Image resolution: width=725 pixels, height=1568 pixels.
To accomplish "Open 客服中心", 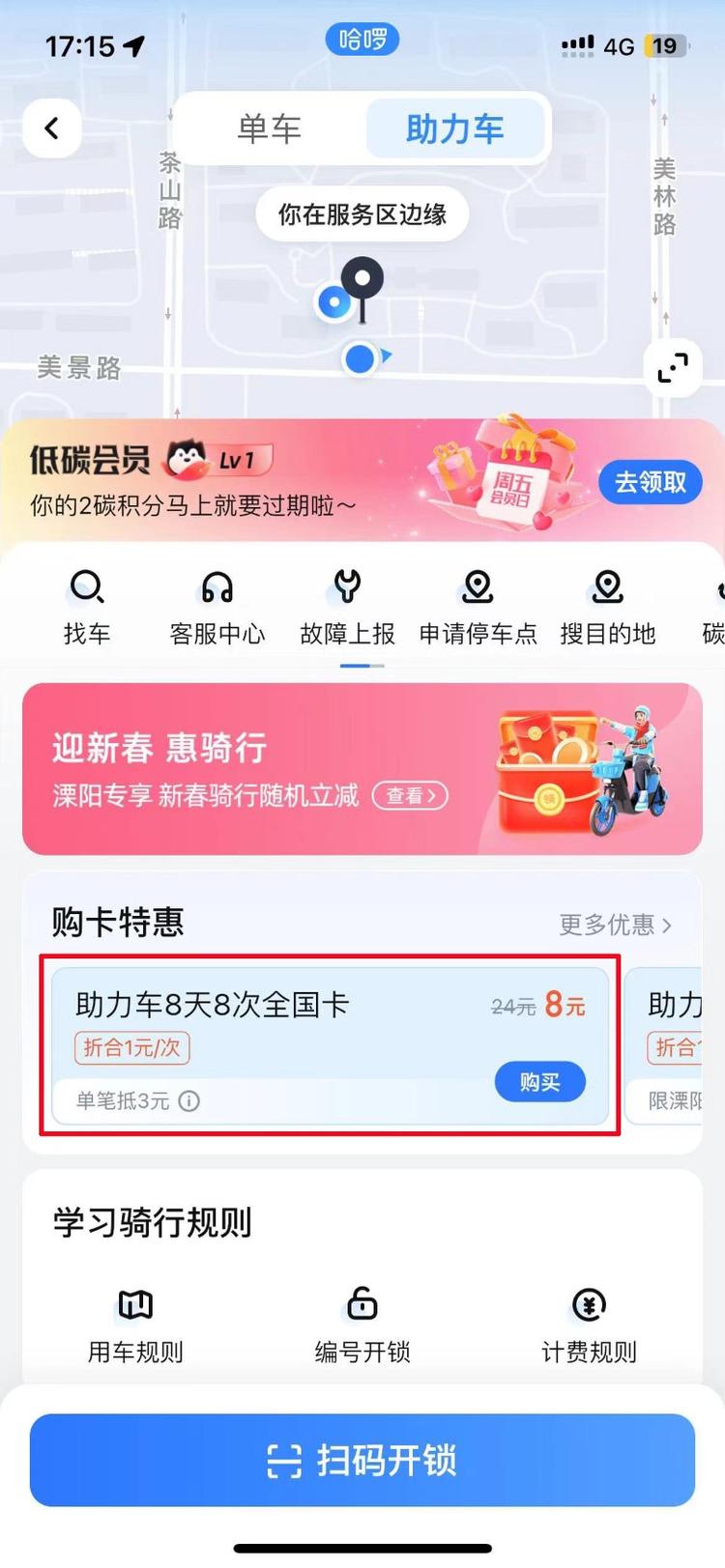I will tap(217, 606).
